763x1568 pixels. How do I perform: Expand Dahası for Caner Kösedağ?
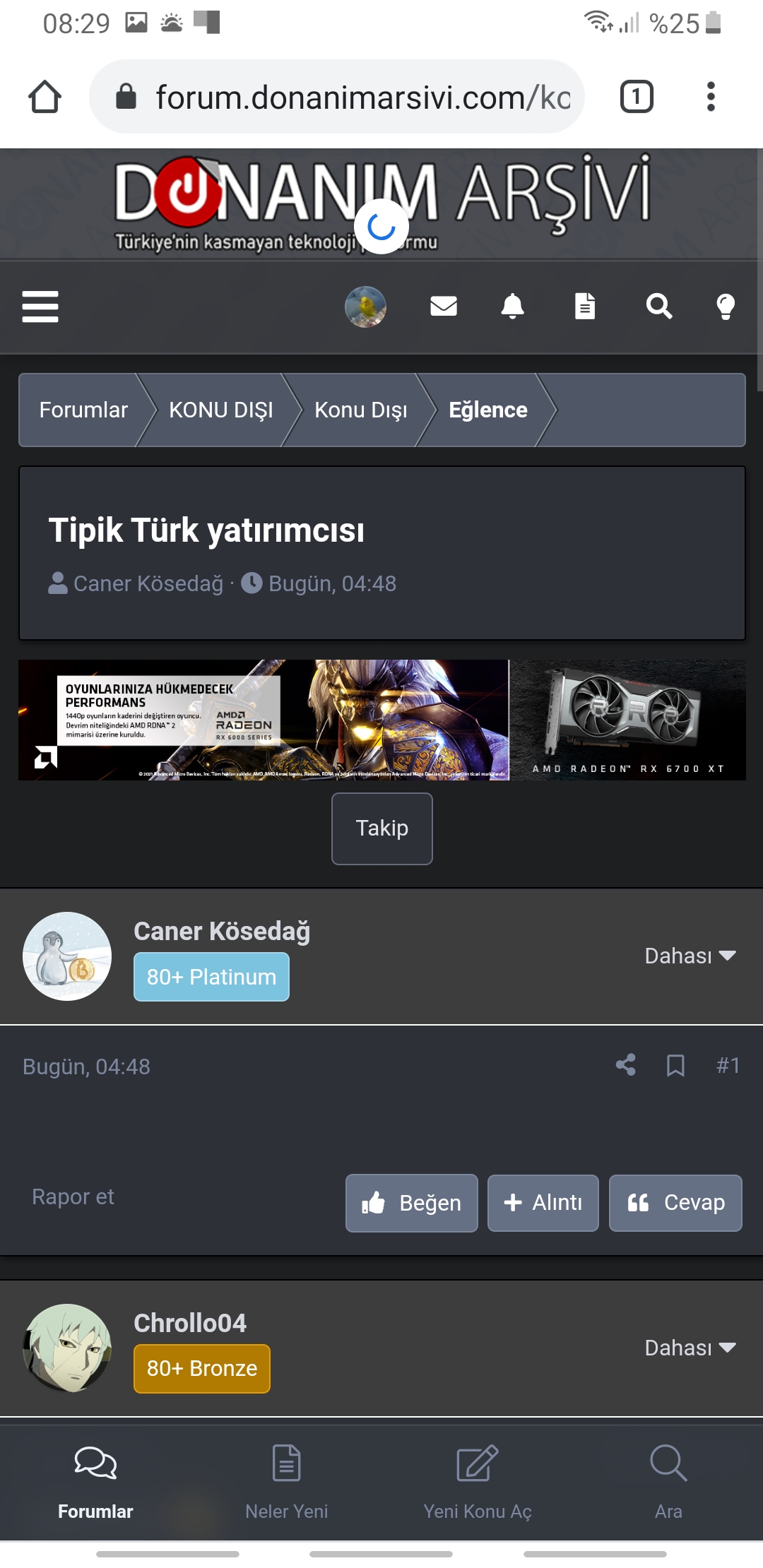690,956
